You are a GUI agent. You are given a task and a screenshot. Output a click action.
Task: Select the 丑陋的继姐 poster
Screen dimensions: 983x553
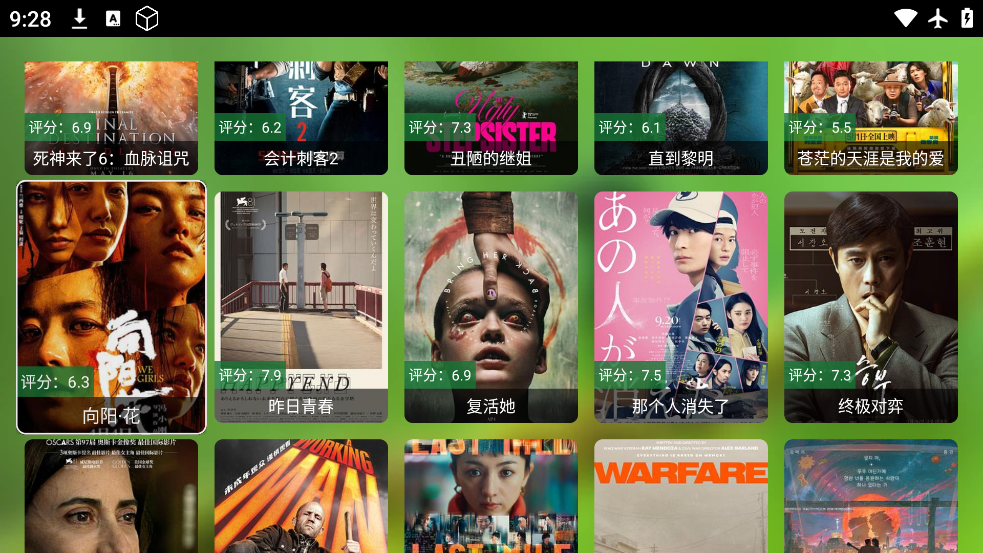point(491,117)
